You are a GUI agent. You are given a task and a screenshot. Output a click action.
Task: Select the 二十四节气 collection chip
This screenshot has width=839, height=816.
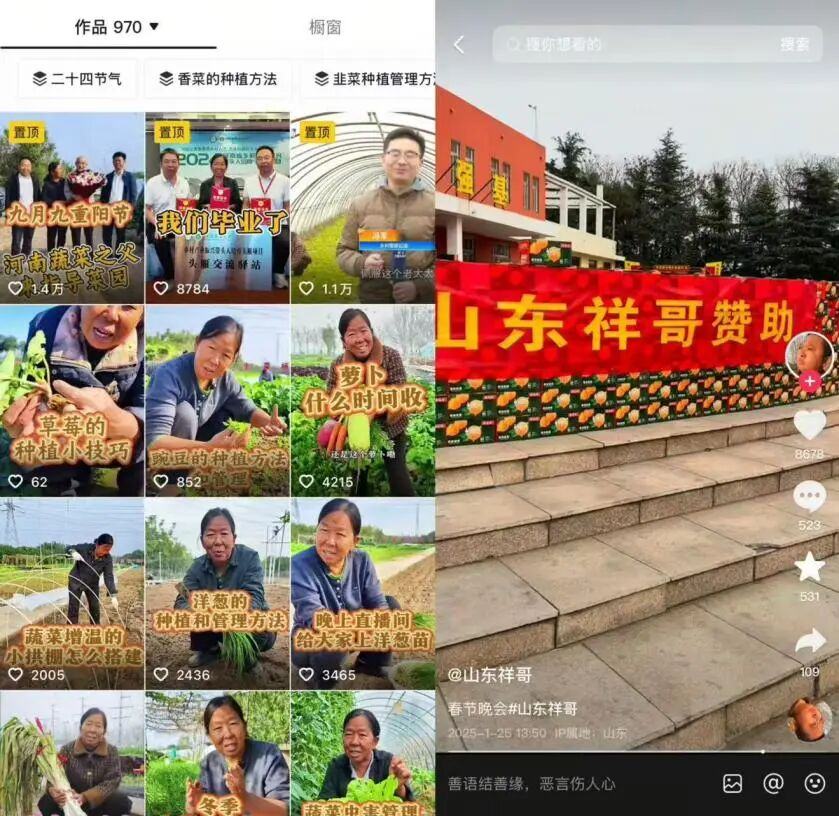pos(77,79)
